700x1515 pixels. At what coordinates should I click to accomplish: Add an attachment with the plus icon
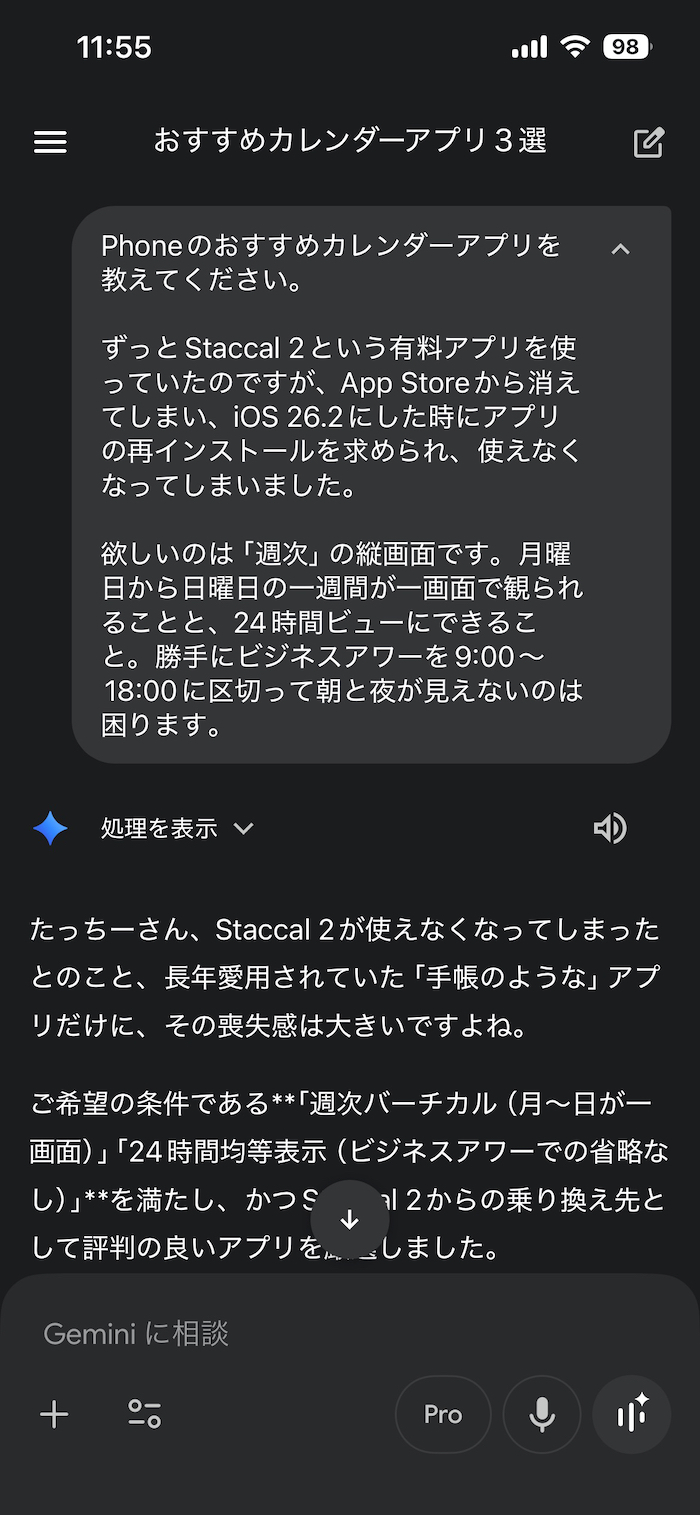(54, 1414)
